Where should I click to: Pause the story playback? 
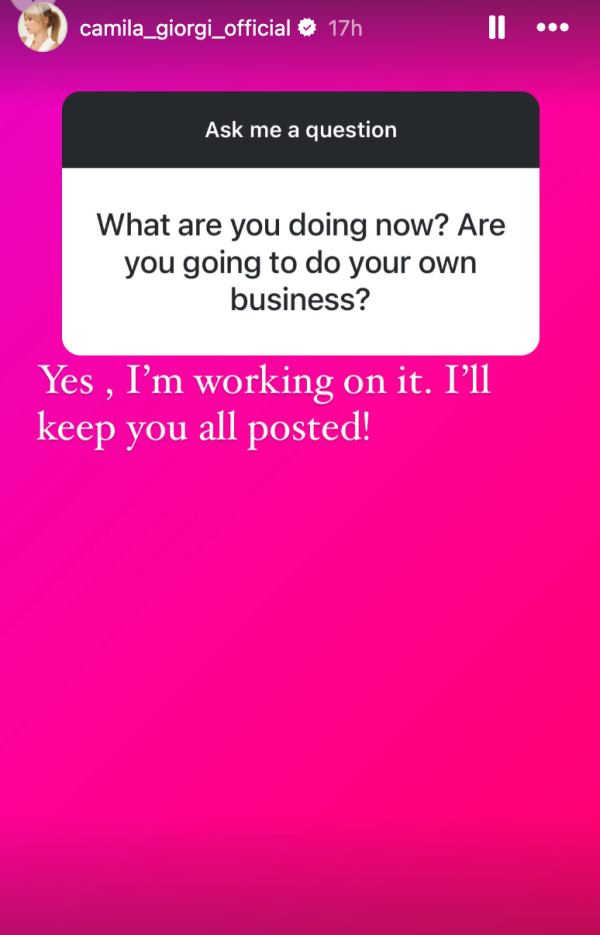pyautogui.click(x=497, y=28)
